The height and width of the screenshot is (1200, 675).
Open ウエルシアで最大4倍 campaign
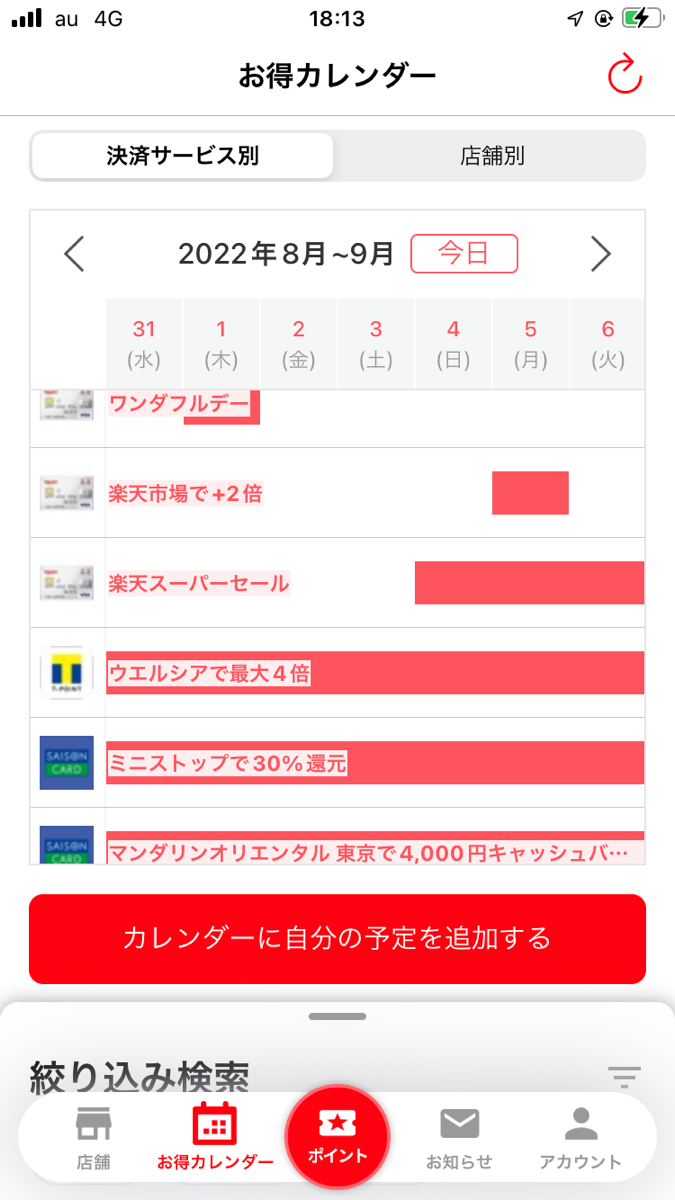pos(209,673)
